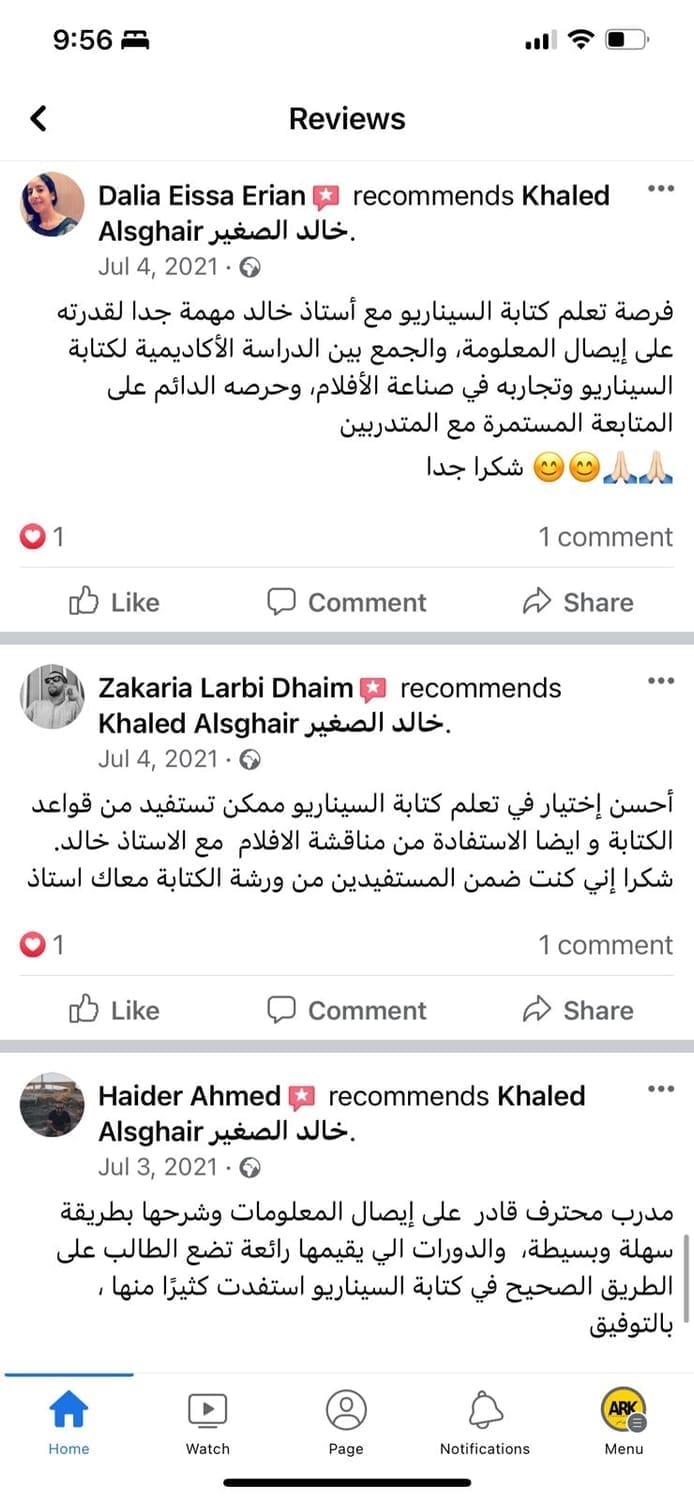The height and width of the screenshot is (1500, 694).
Task: Switch to the Page tab
Action: click(x=346, y=1422)
